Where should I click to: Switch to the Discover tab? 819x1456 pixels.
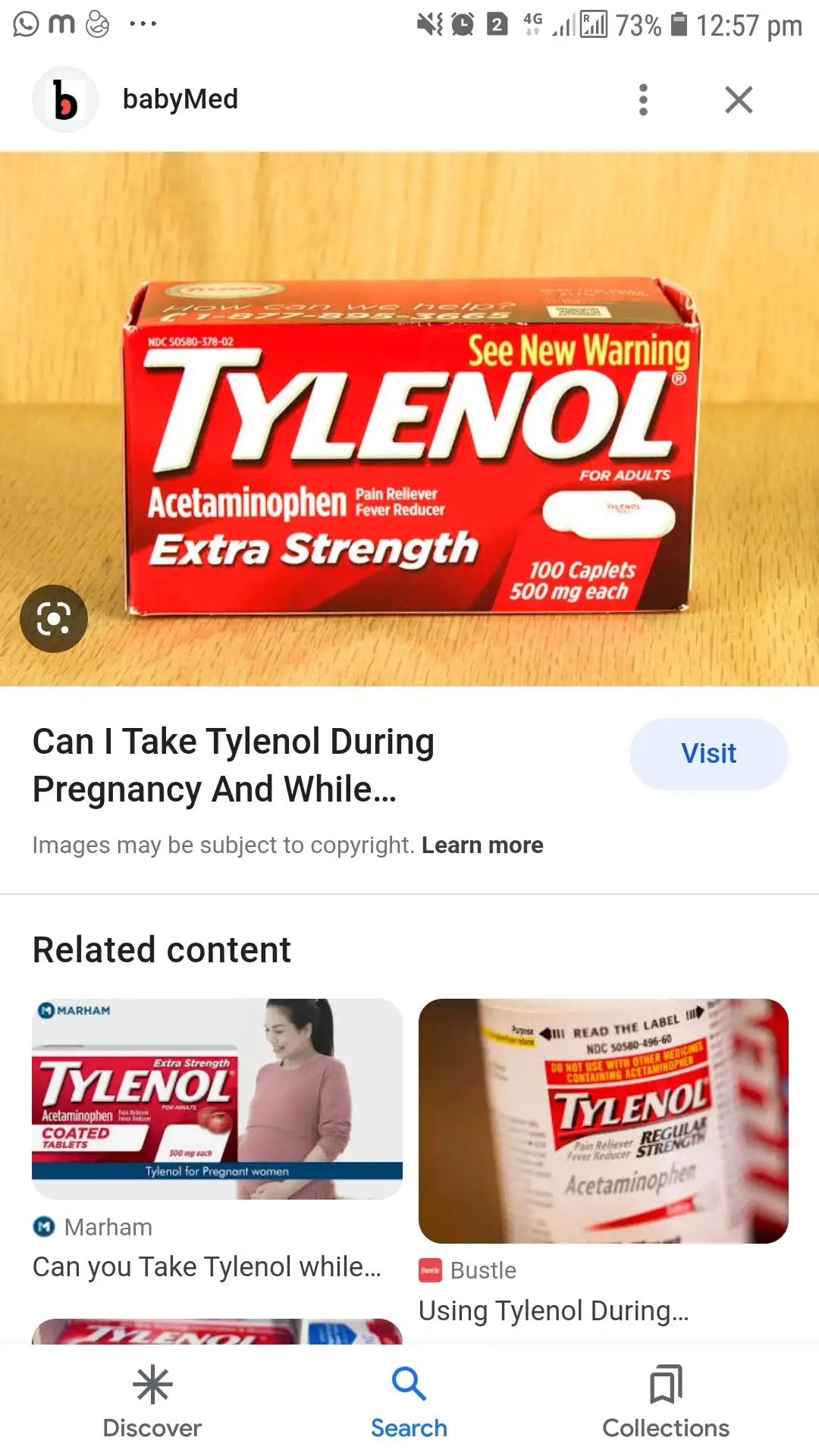point(152,1401)
